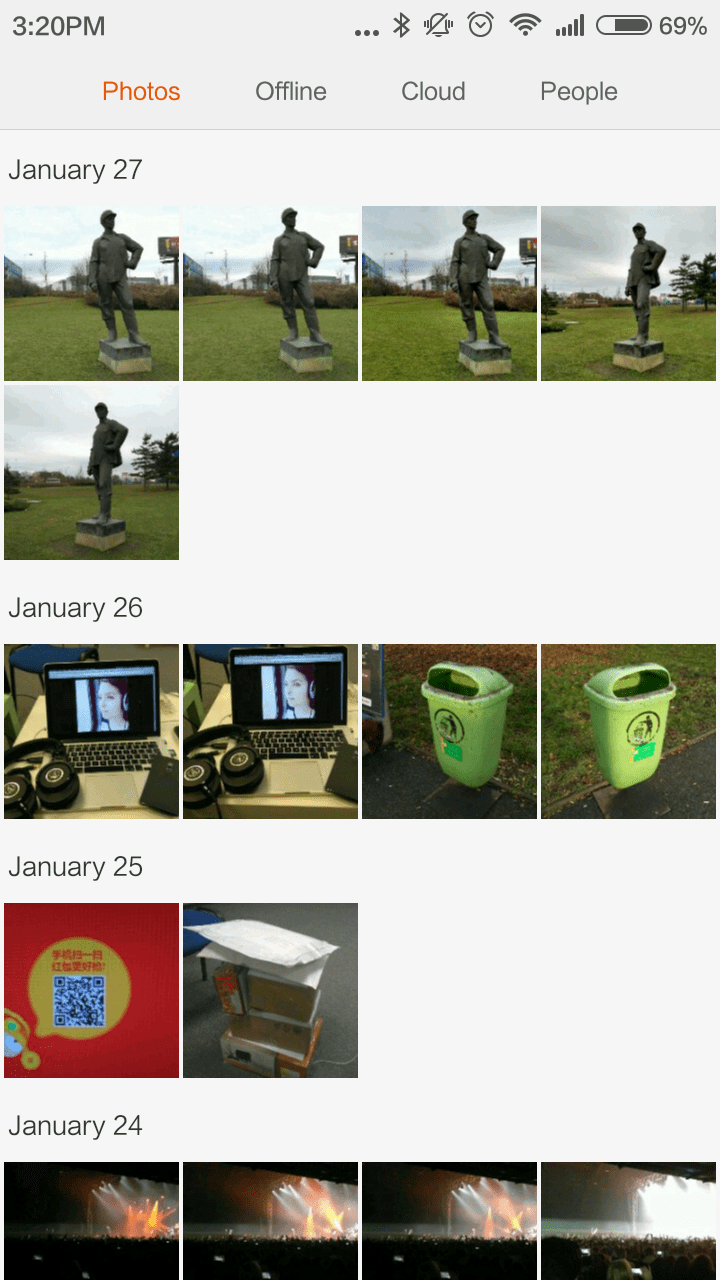Viewport: 720px width, 1280px height.
Task: Switch to the Cloud tab
Action: pos(433,91)
